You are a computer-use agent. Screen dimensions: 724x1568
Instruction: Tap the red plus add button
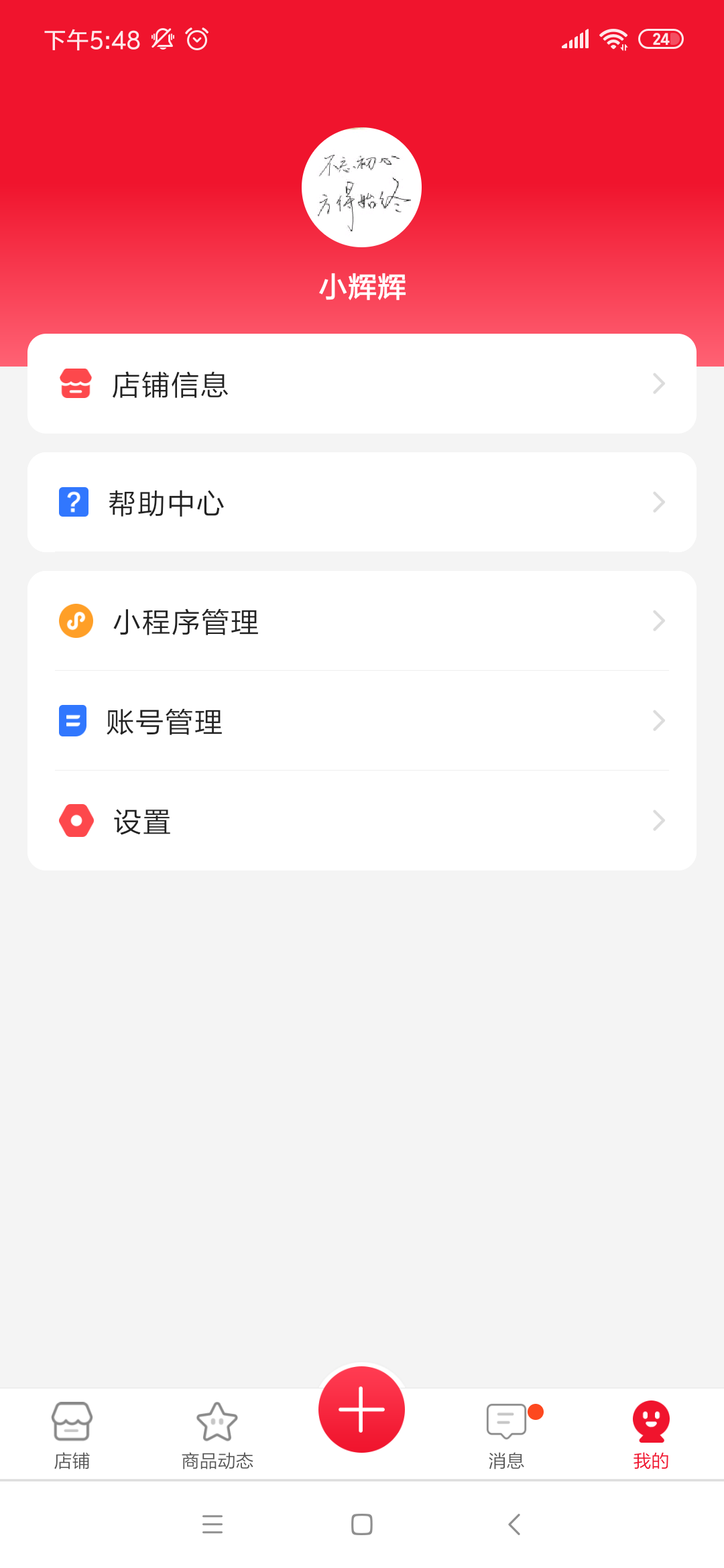pos(362,1409)
